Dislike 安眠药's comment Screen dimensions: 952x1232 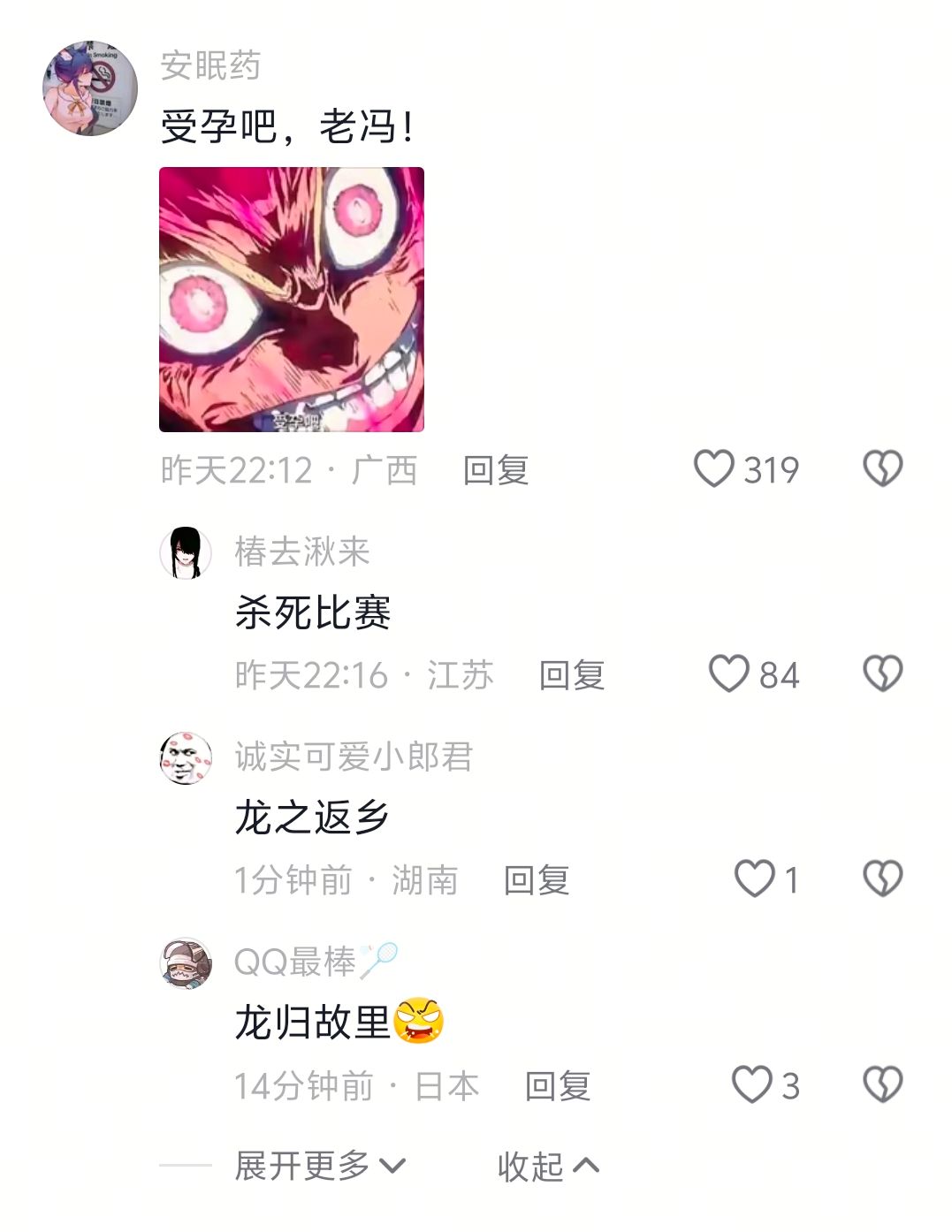882,468
